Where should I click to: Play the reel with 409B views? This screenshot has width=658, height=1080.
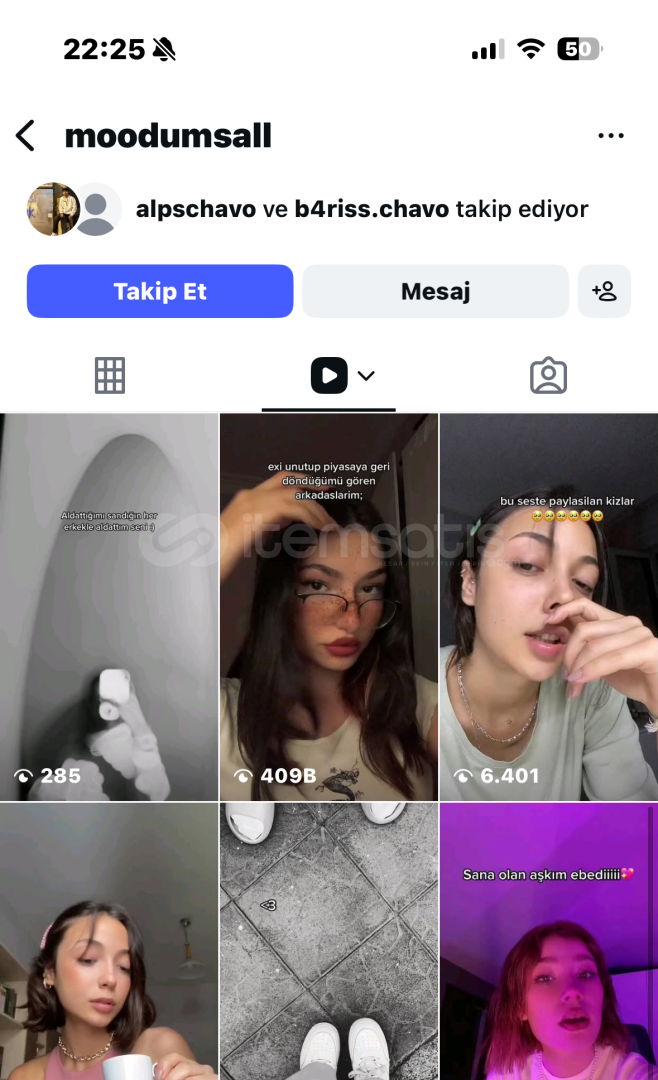[x=329, y=607]
